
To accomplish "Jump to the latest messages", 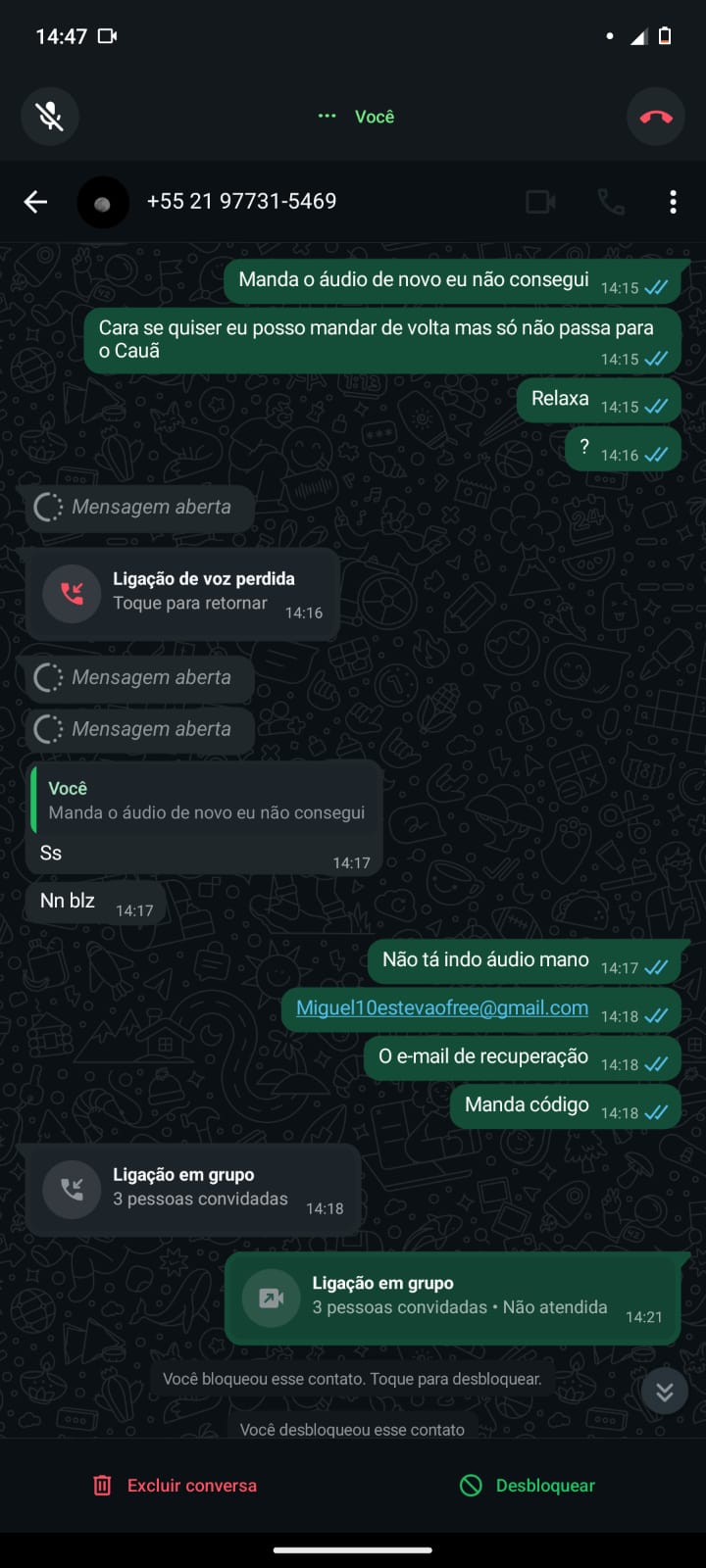I will coord(664,1392).
